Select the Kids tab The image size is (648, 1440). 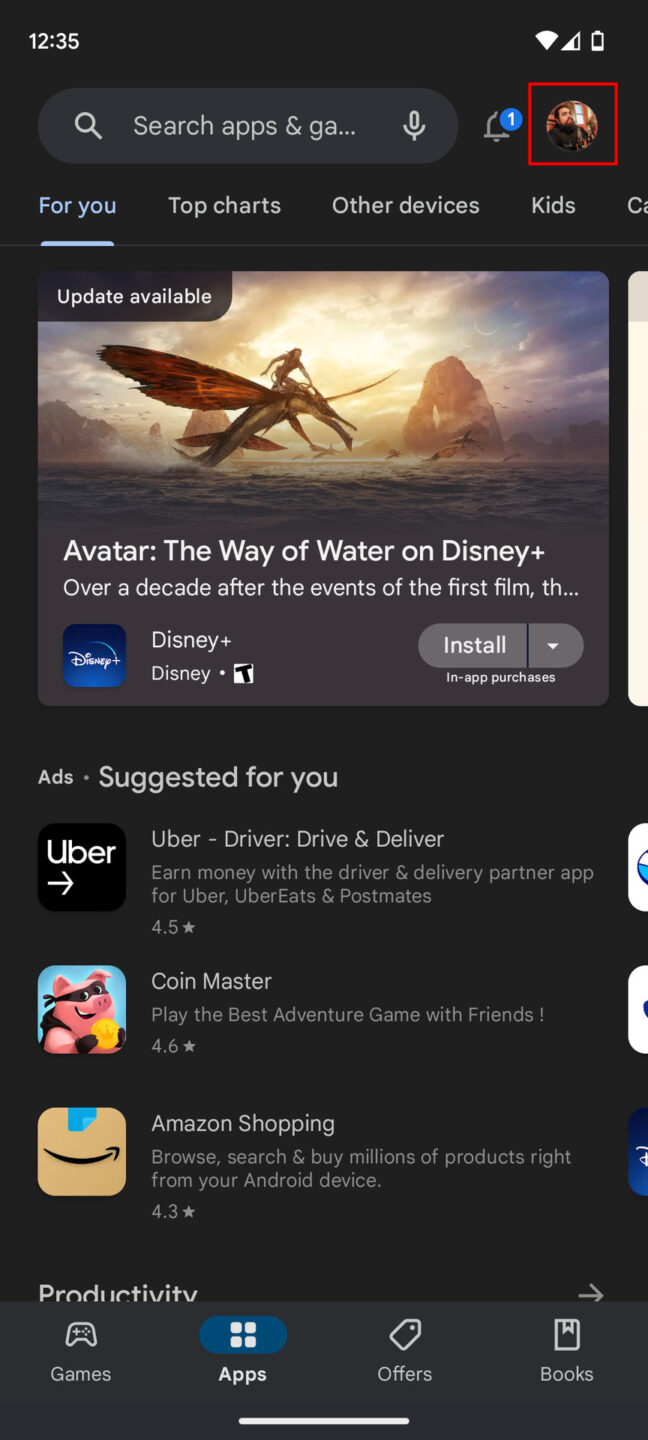pos(553,206)
